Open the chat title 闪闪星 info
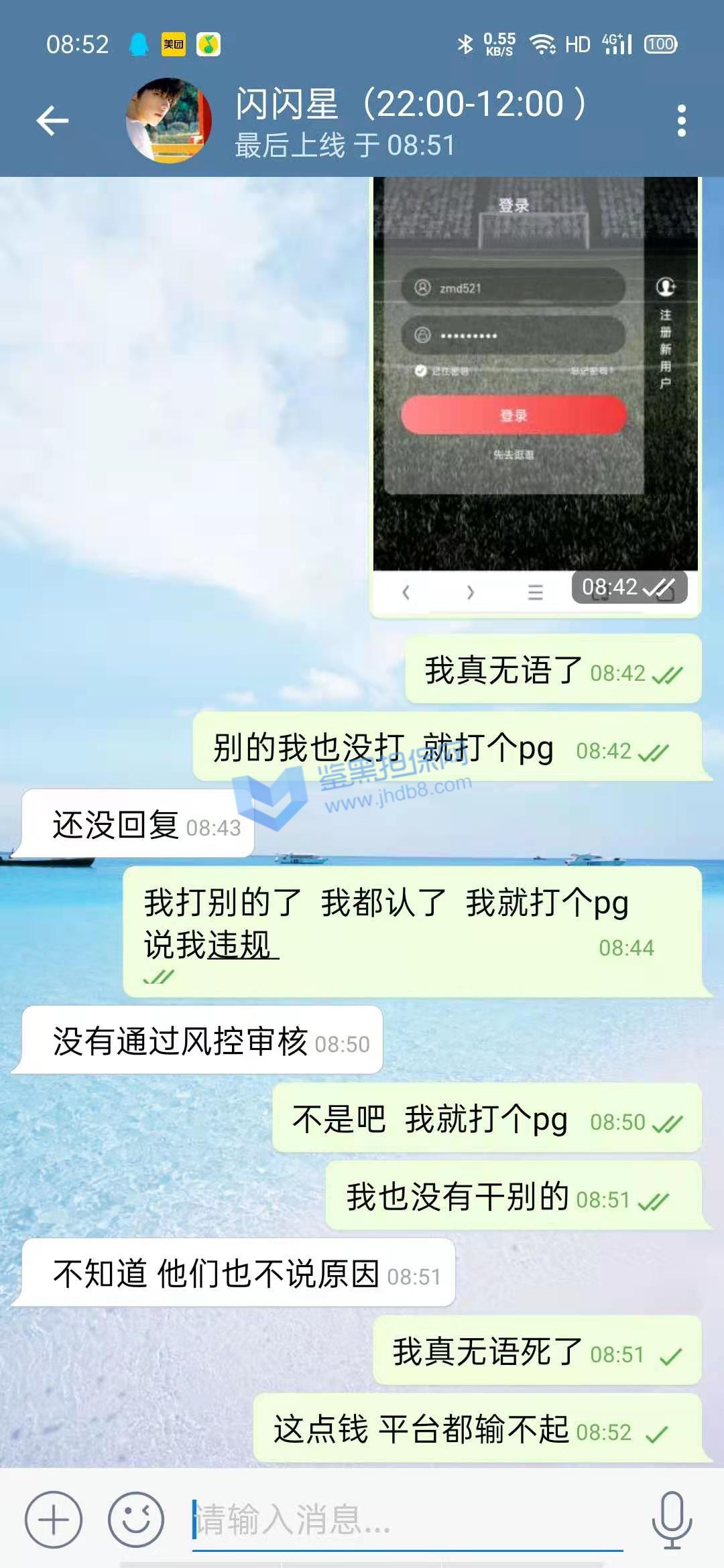This screenshot has height=1568, width=724. 409,106
